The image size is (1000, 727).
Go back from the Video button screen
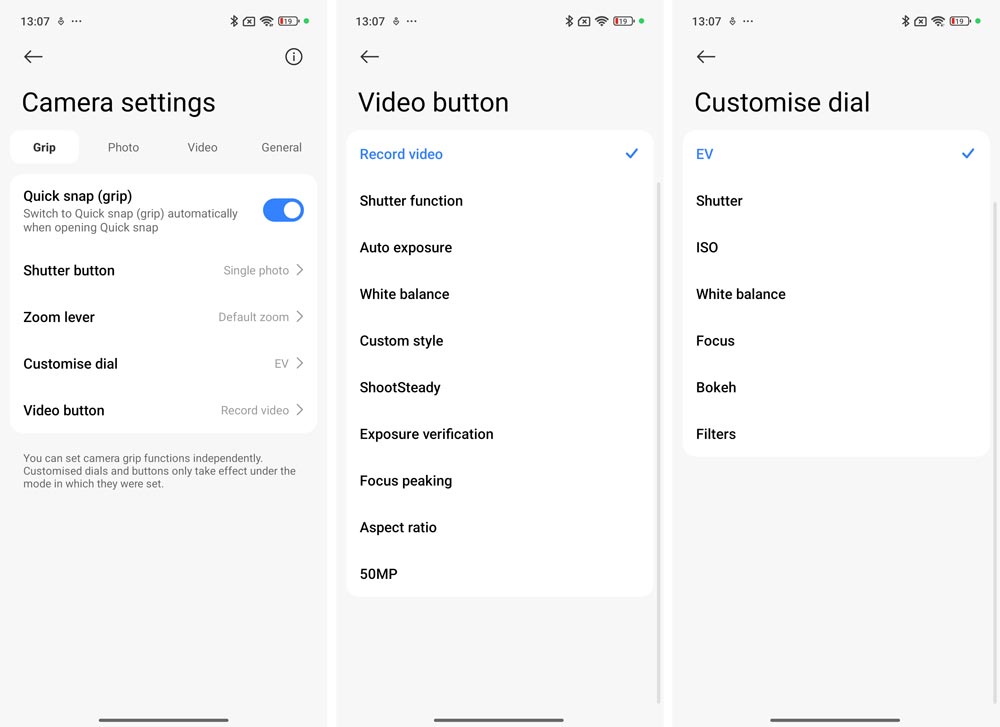tap(370, 57)
